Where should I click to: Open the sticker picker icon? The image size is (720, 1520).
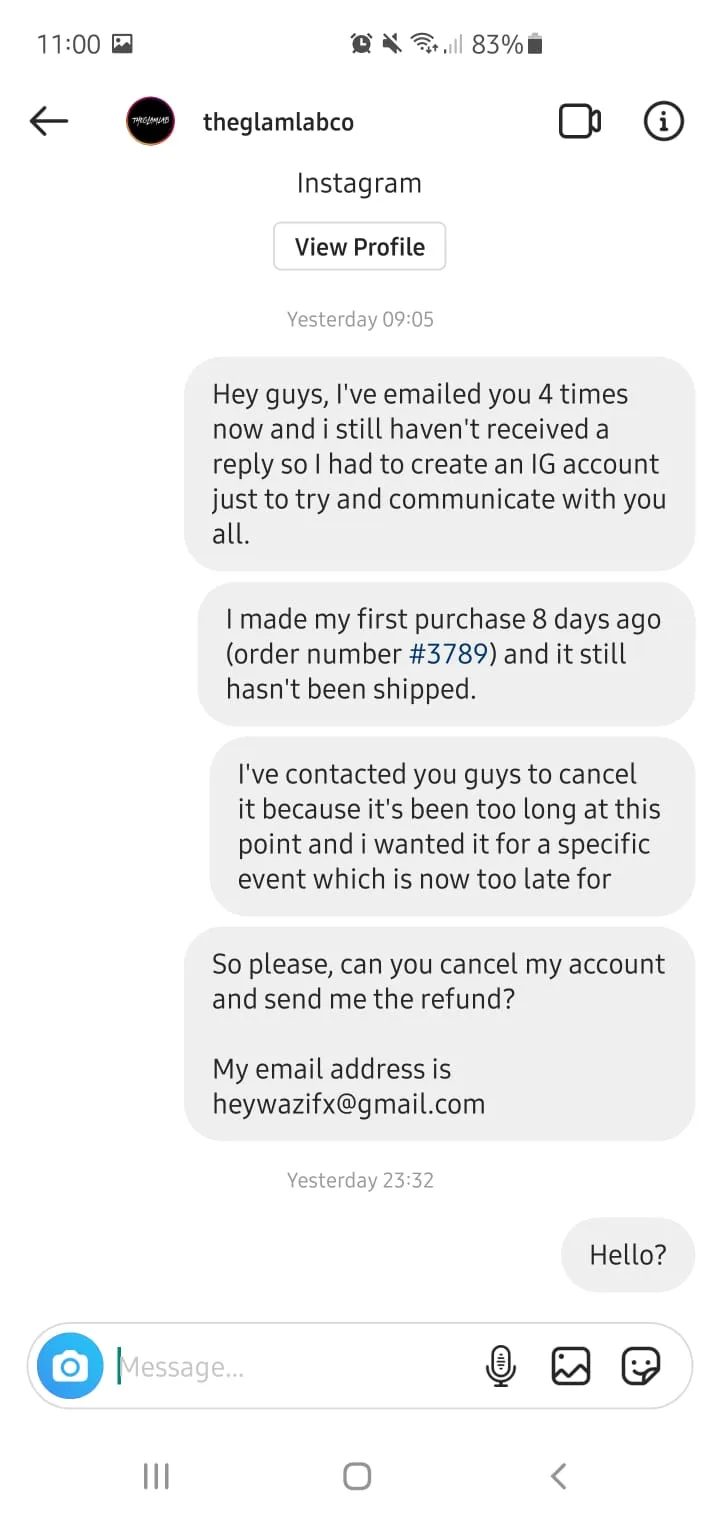641,1366
